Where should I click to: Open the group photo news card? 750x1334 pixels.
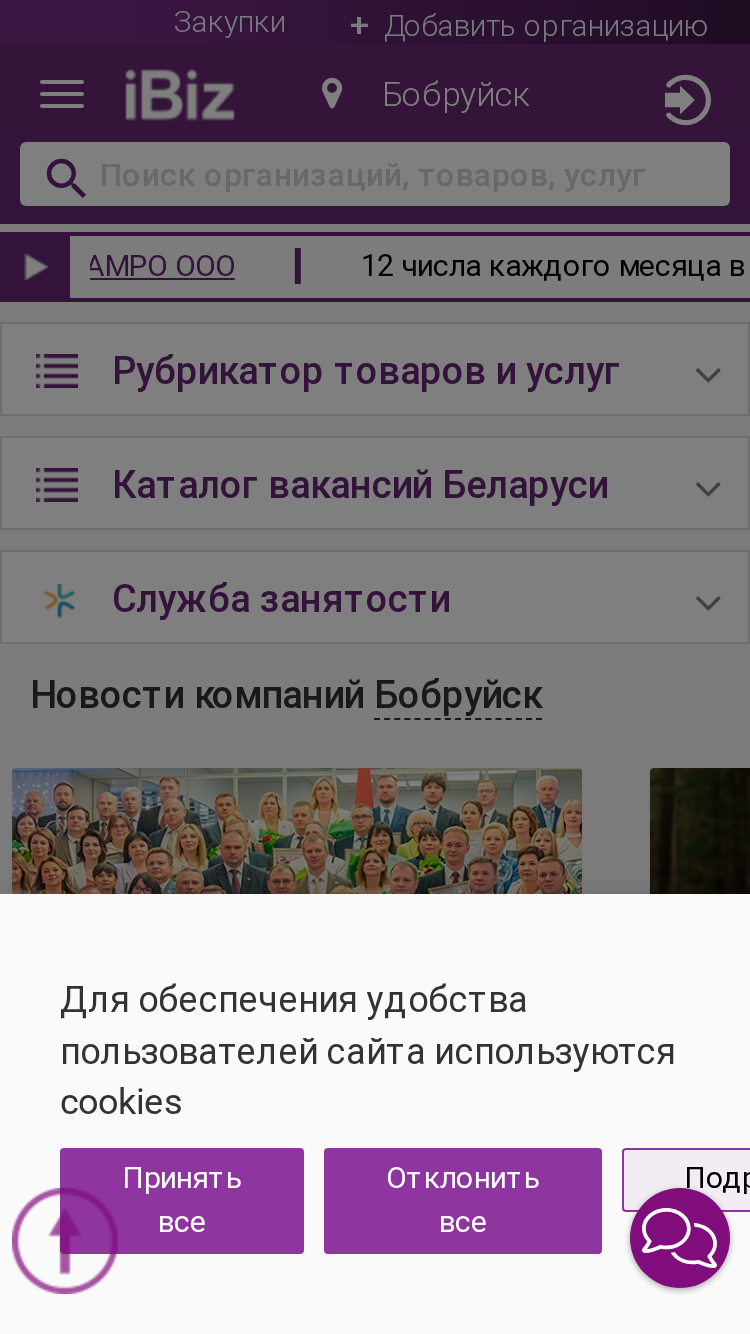coord(297,831)
